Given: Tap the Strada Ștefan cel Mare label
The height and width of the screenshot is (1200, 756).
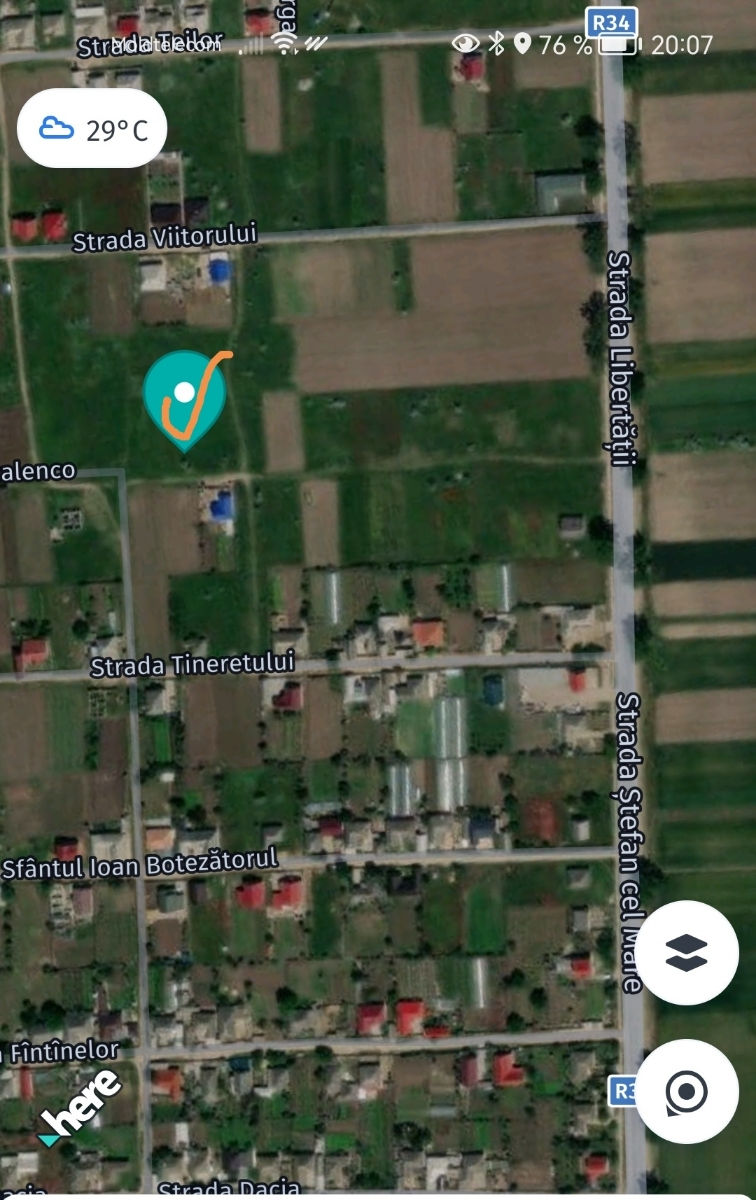Looking at the screenshot, I should (x=628, y=838).
